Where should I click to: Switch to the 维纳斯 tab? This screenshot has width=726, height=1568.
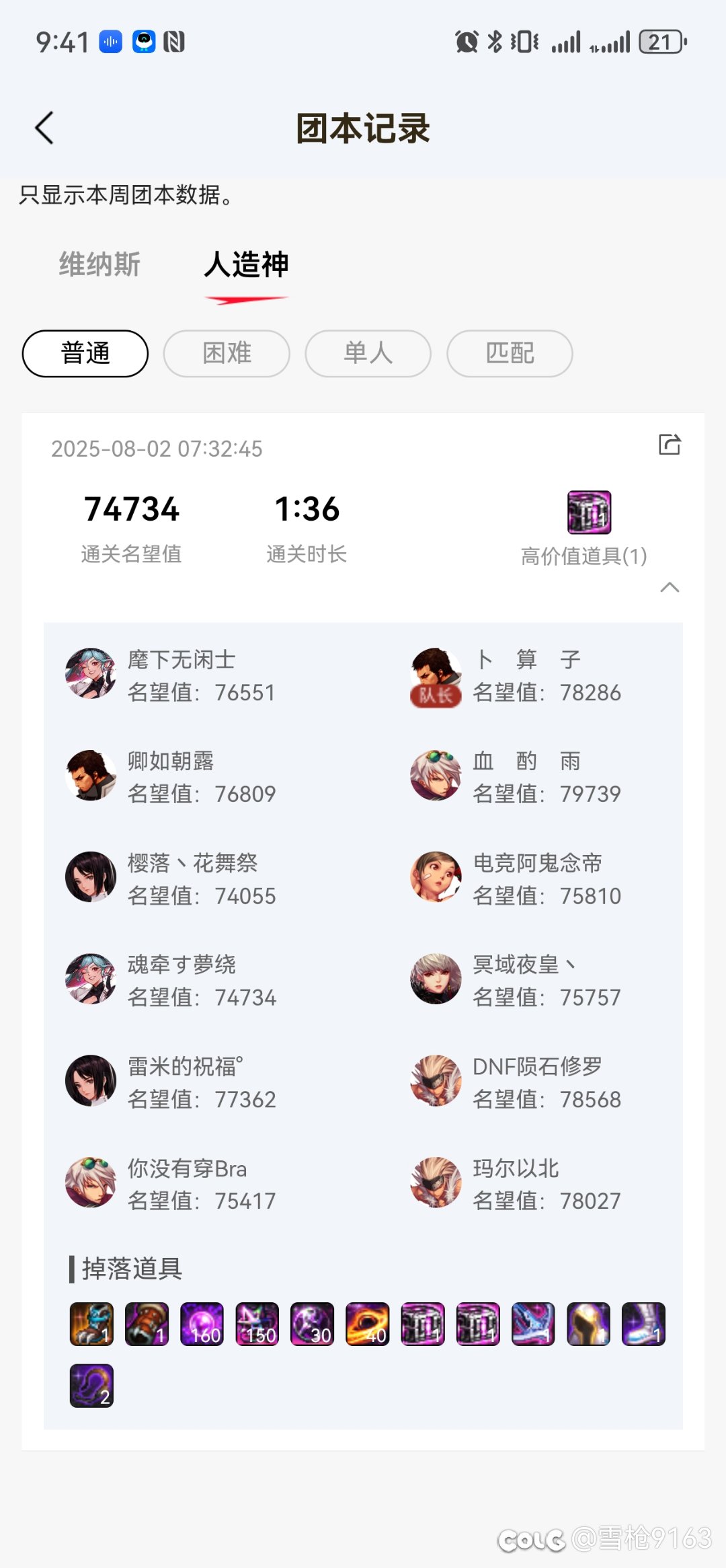click(x=99, y=264)
